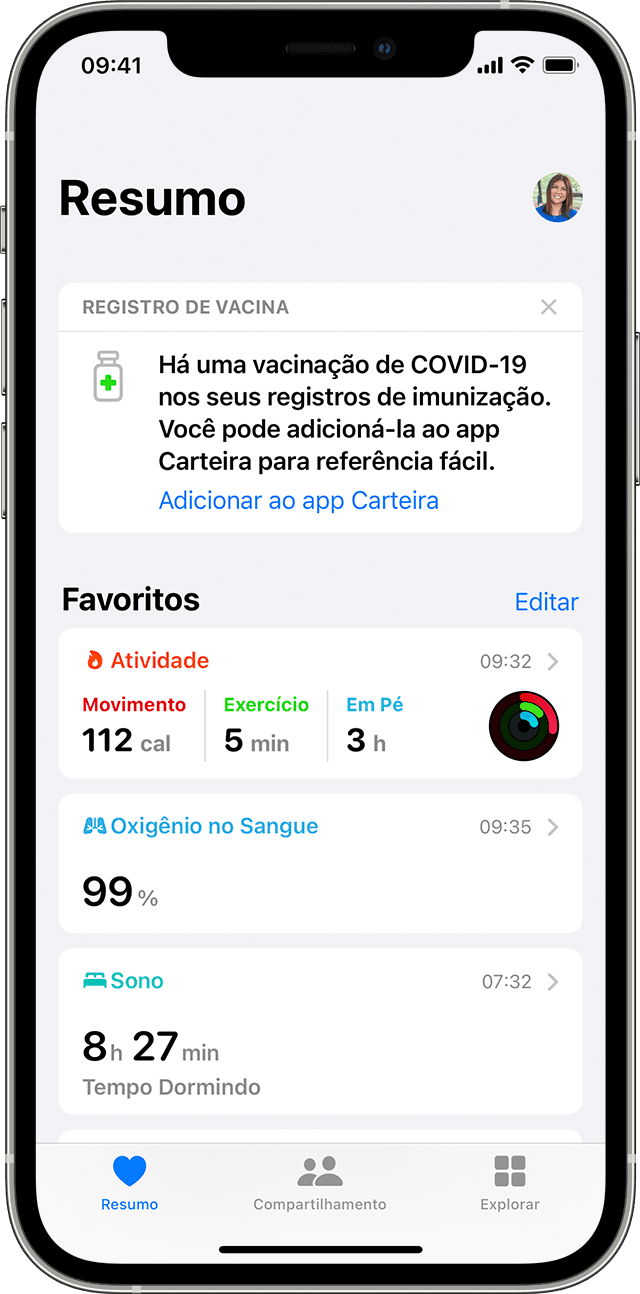640x1294 pixels.
Task: Open the Sono sleep card
Action: 320,1030
